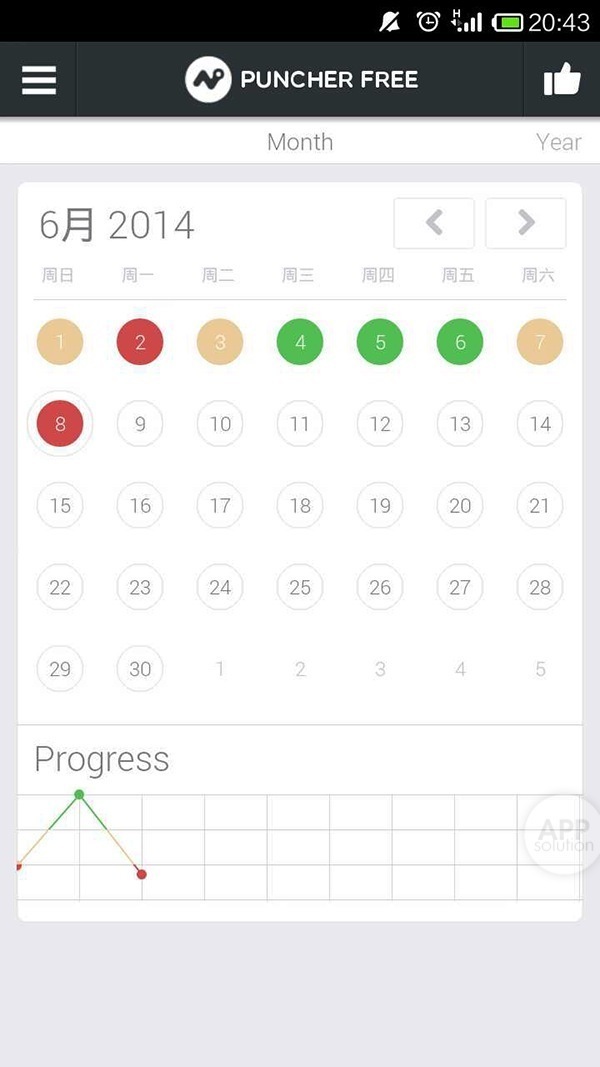Choose day 25 on the calendar
The image size is (600, 1067).
tap(300, 588)
